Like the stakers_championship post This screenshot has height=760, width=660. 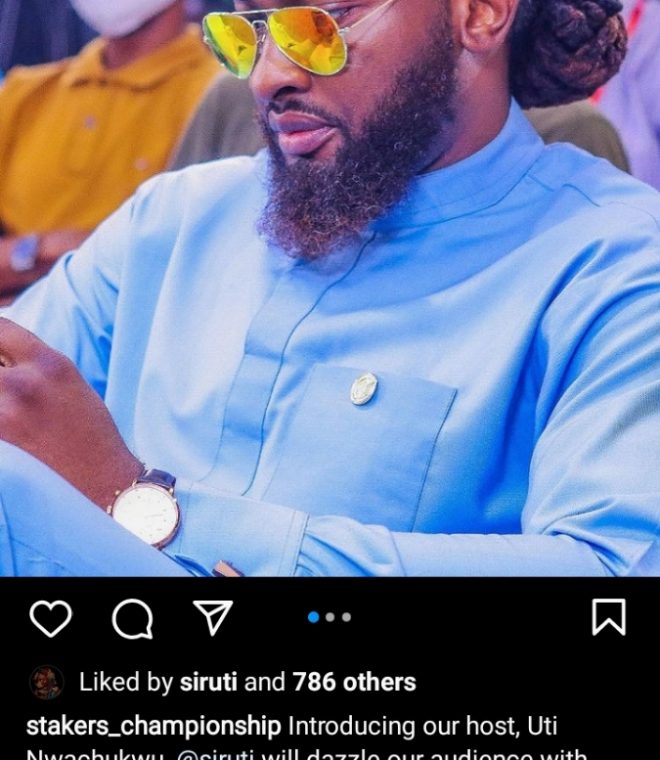coord(50,618)
